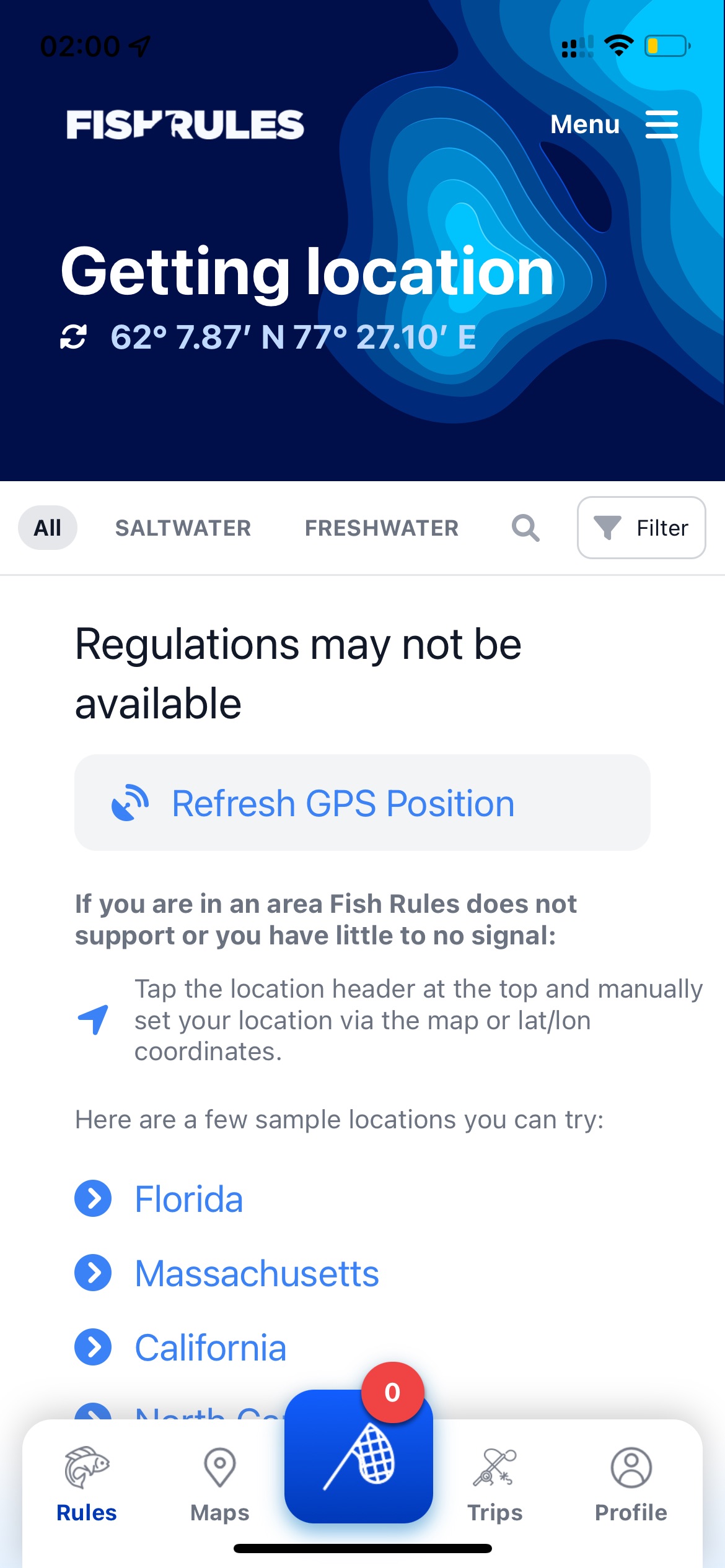Image resolution: width=725 pixels, height=1568 pixels.
Task: Open the search magnifier icon
Action: point(525,528)
